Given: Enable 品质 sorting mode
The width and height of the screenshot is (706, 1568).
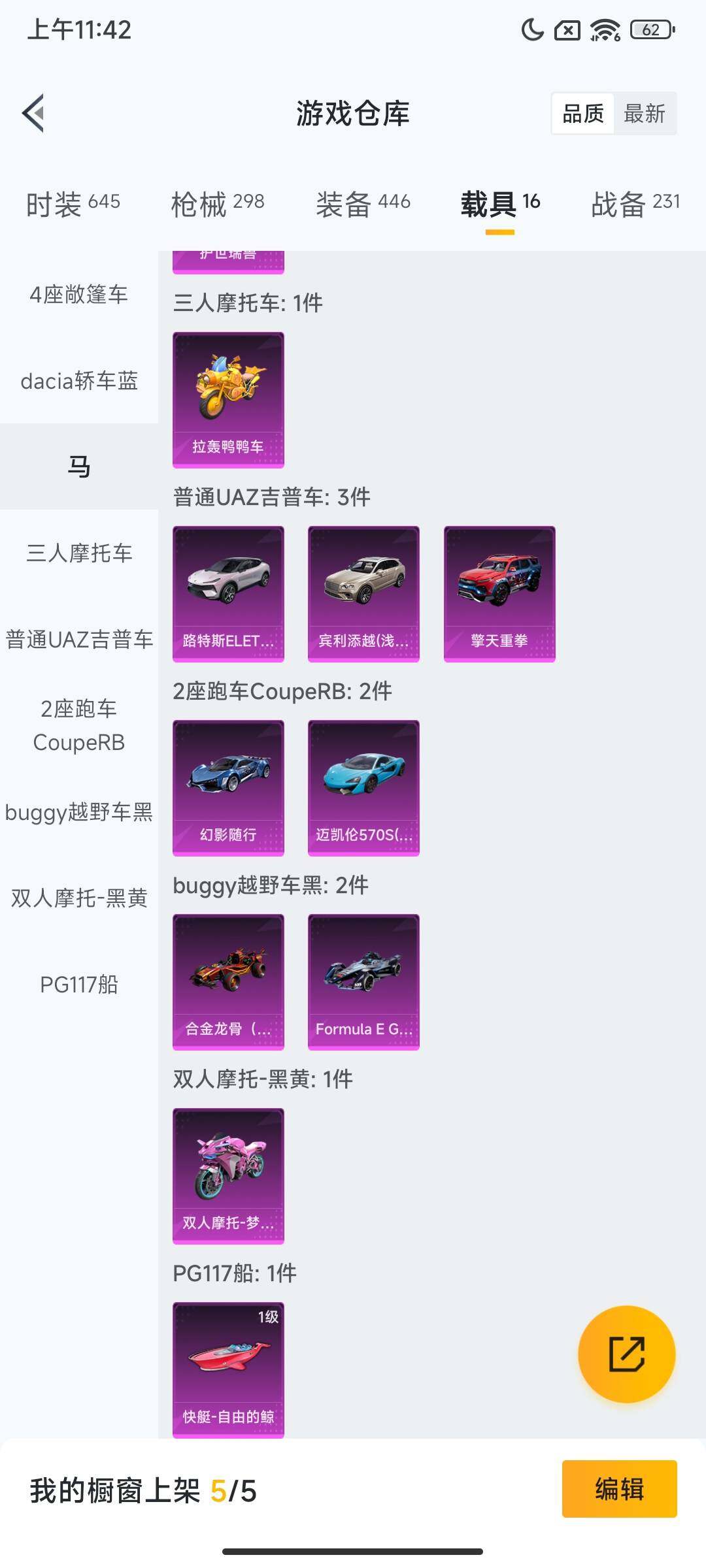Looking at the screenshot, I should click(x=584, y=114).
